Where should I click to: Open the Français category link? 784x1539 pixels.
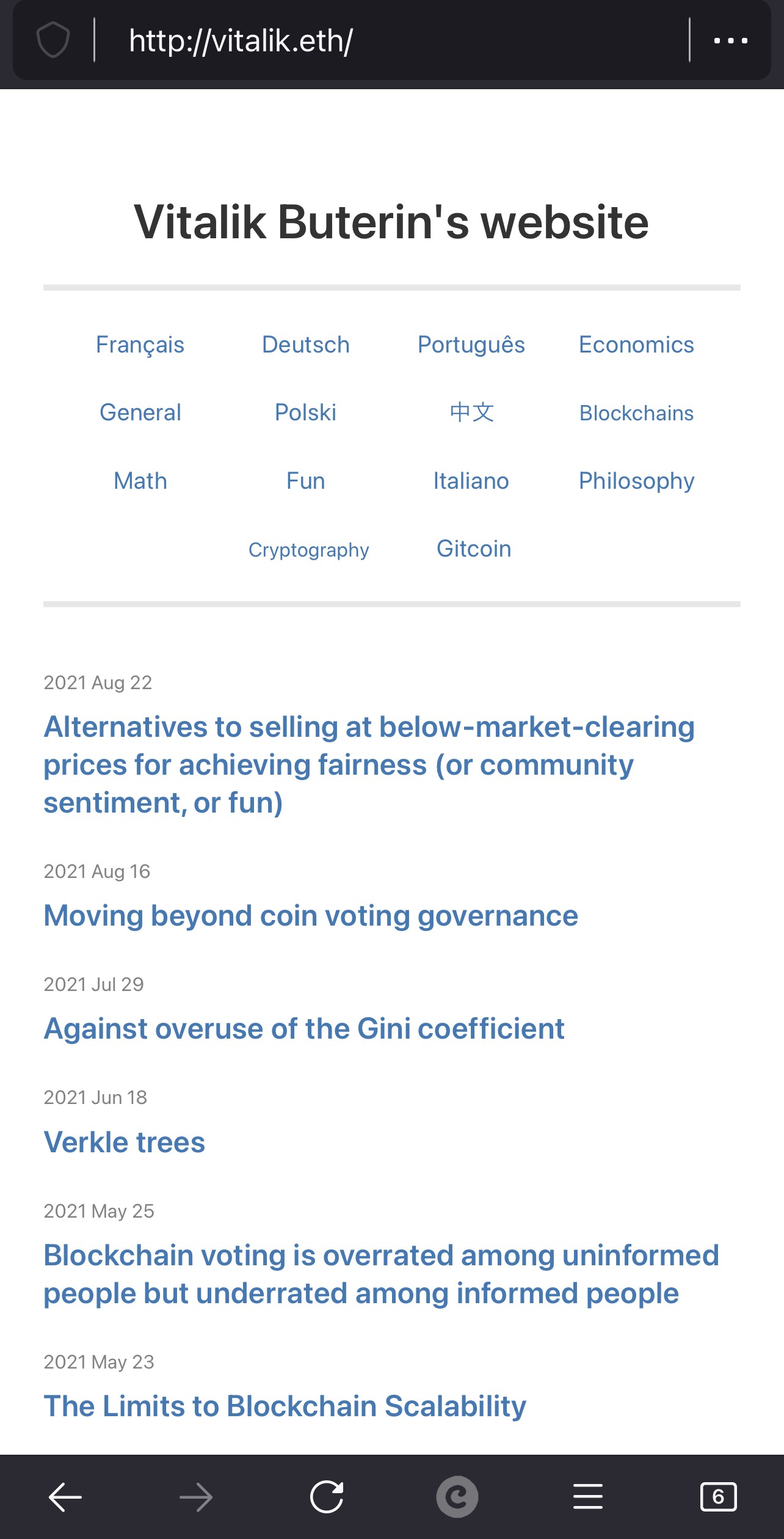coord(140,345)
